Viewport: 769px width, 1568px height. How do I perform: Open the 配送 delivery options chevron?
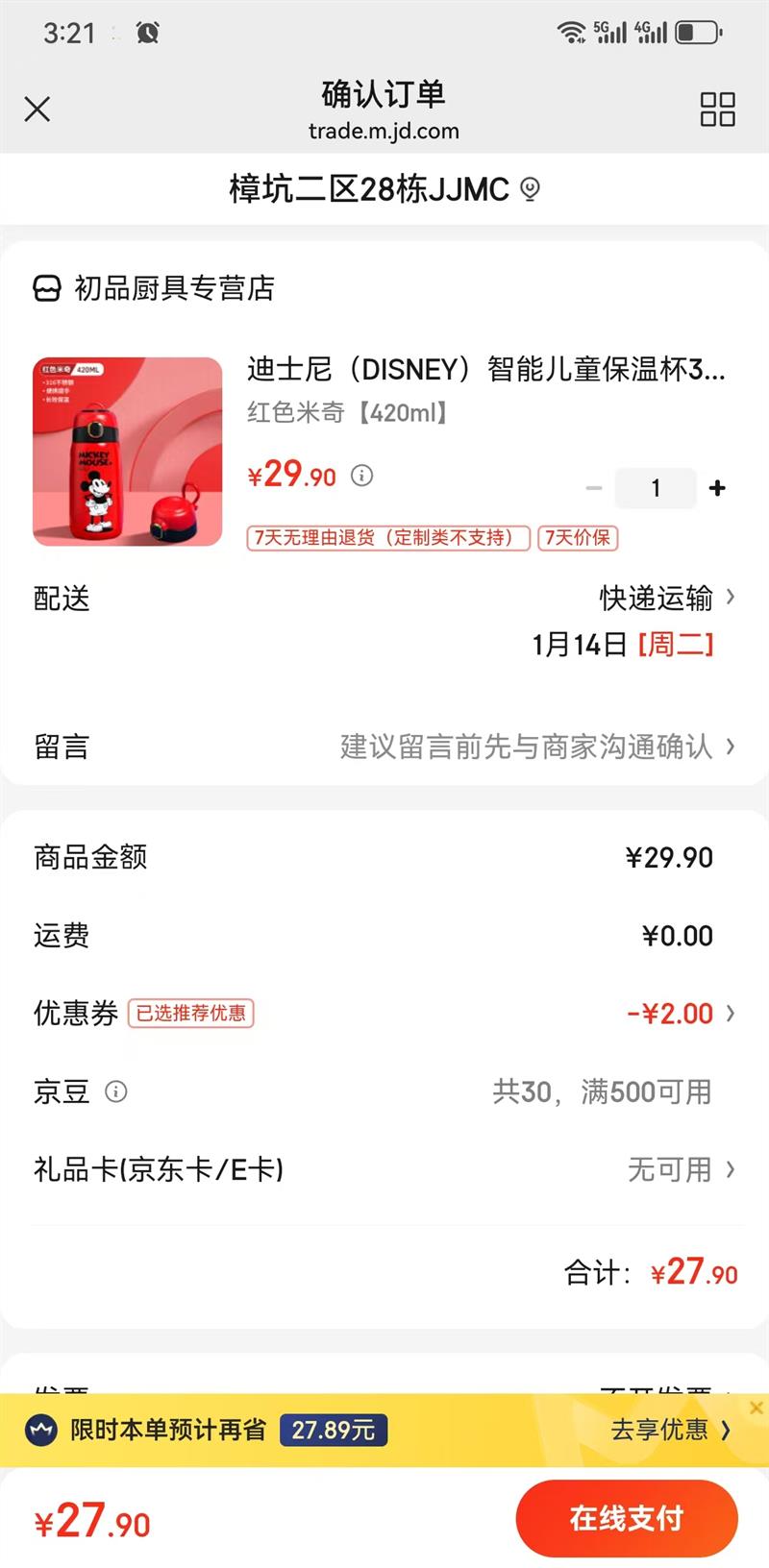pyautogui.click(x=731, y=599)
